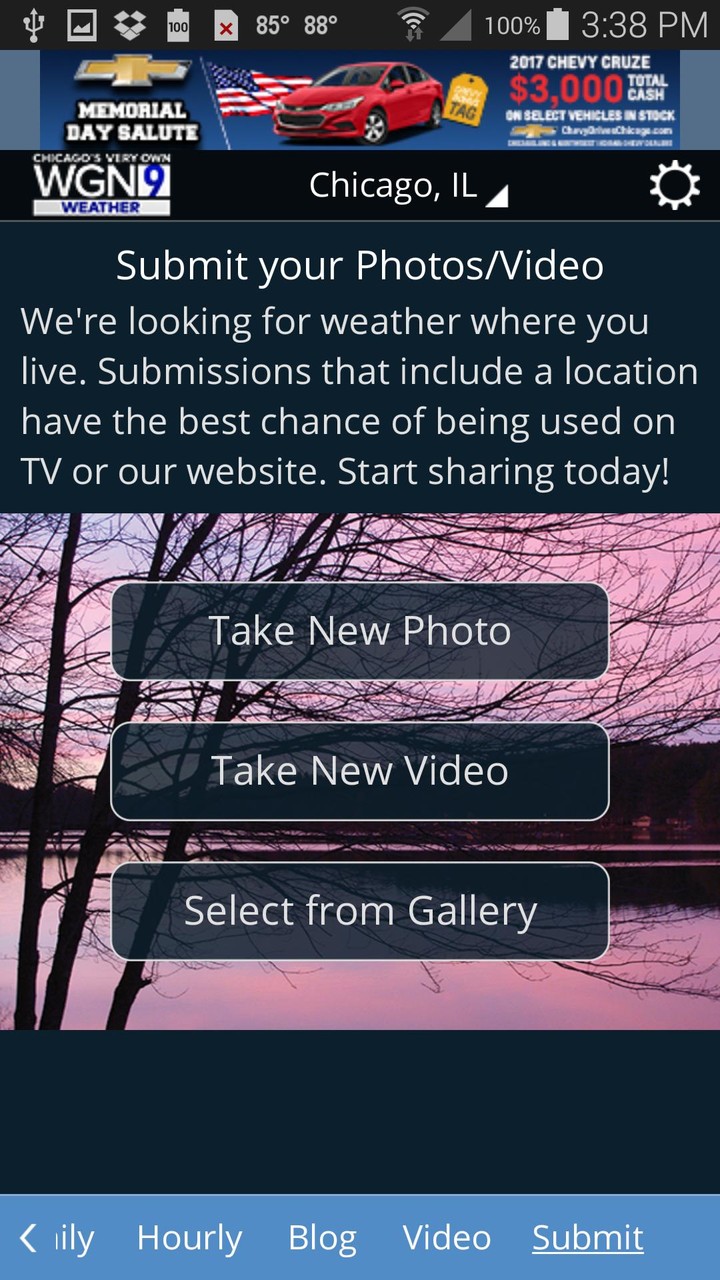This screenshot has width=720, height=1280.
Task: Choose Select from Gallery
Action: (360, 910)
